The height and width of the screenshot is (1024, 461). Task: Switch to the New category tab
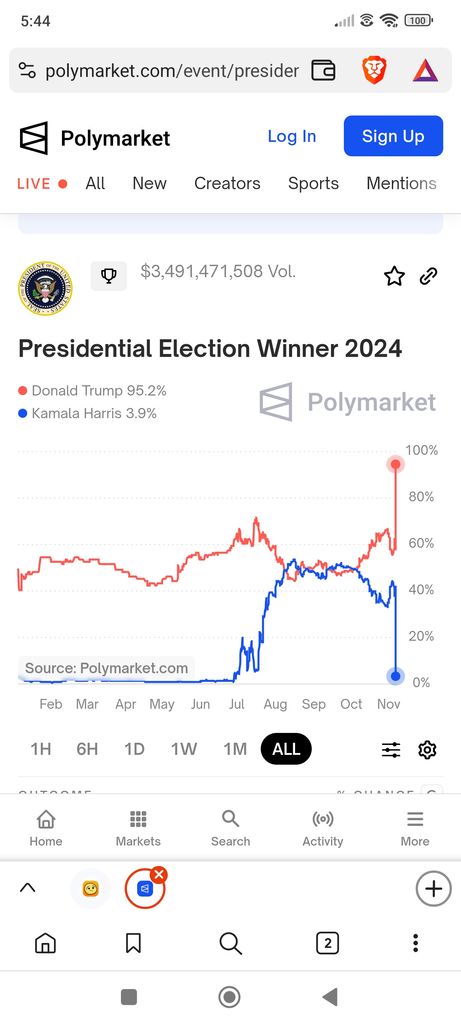click(x=150, y=184)
